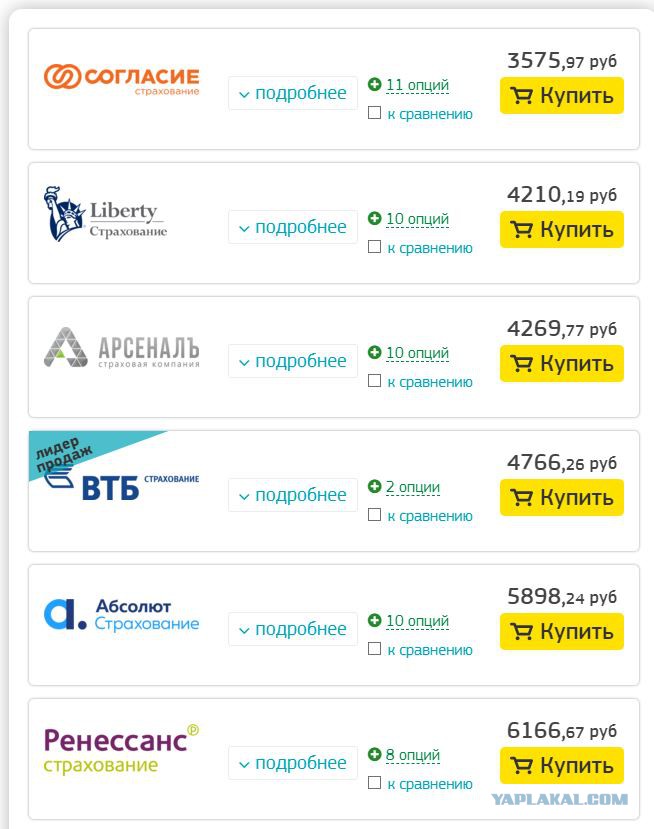Viewport: 654px width, 829px height.
Task: Open 8 опций for Ренессанс страхование
Action: click(412, 754)
